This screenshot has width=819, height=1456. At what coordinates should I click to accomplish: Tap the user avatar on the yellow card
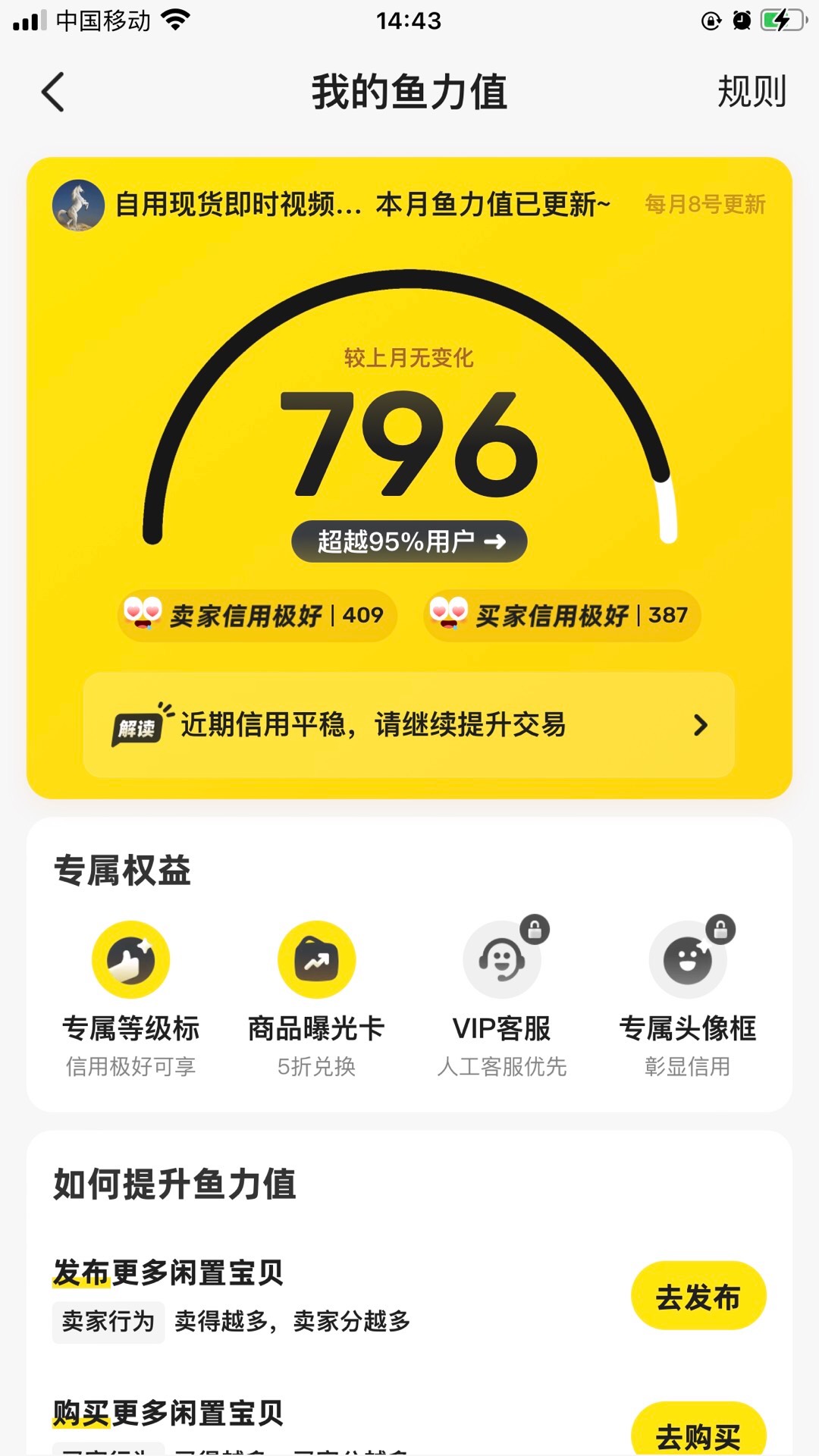click(x=78, y=205)
